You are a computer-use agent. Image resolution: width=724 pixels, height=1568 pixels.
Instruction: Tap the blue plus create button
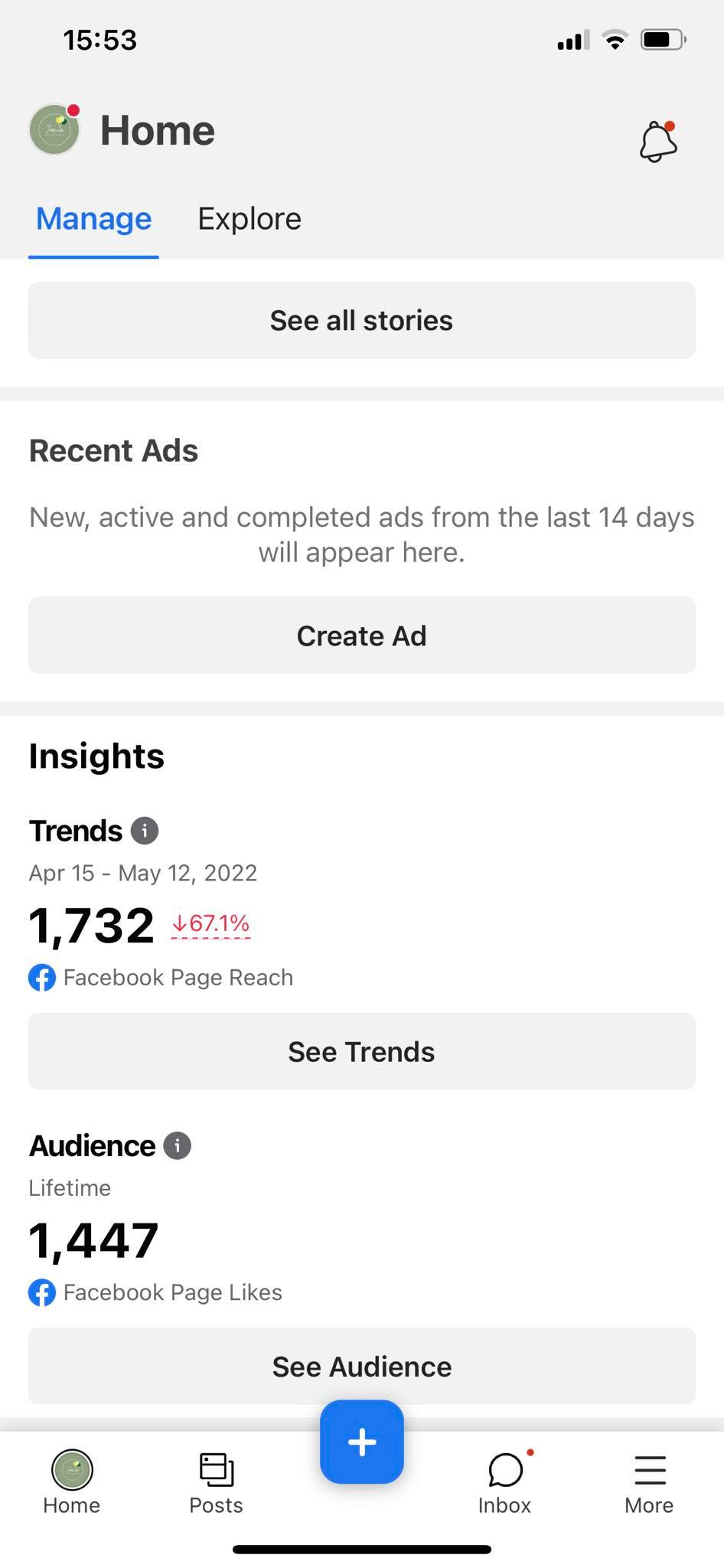point(362,1442)
